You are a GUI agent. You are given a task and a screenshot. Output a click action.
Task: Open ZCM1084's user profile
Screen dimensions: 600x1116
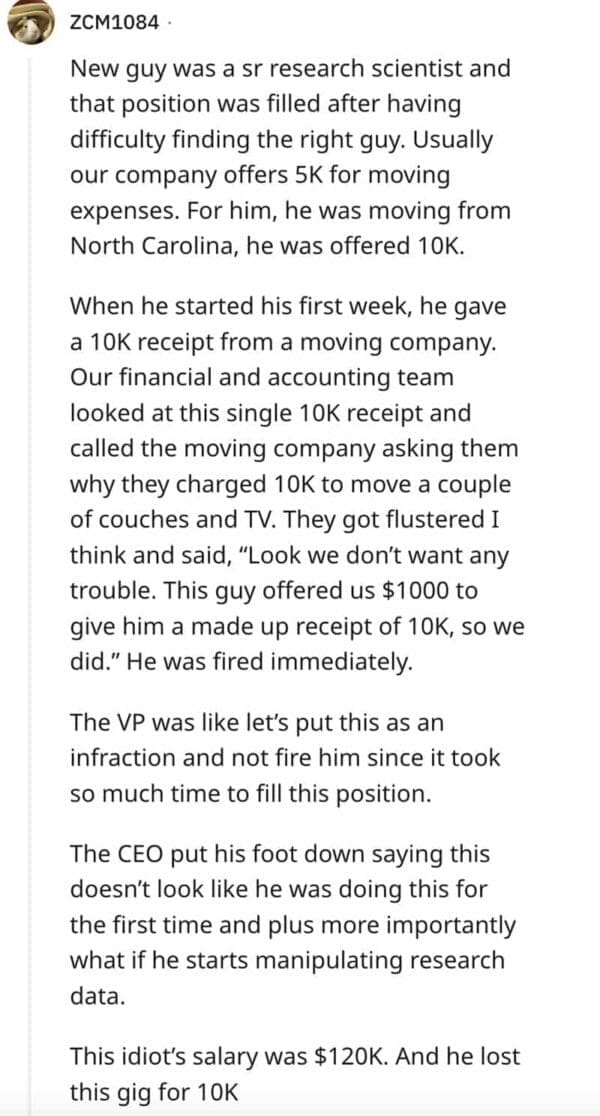click(114, 24)
